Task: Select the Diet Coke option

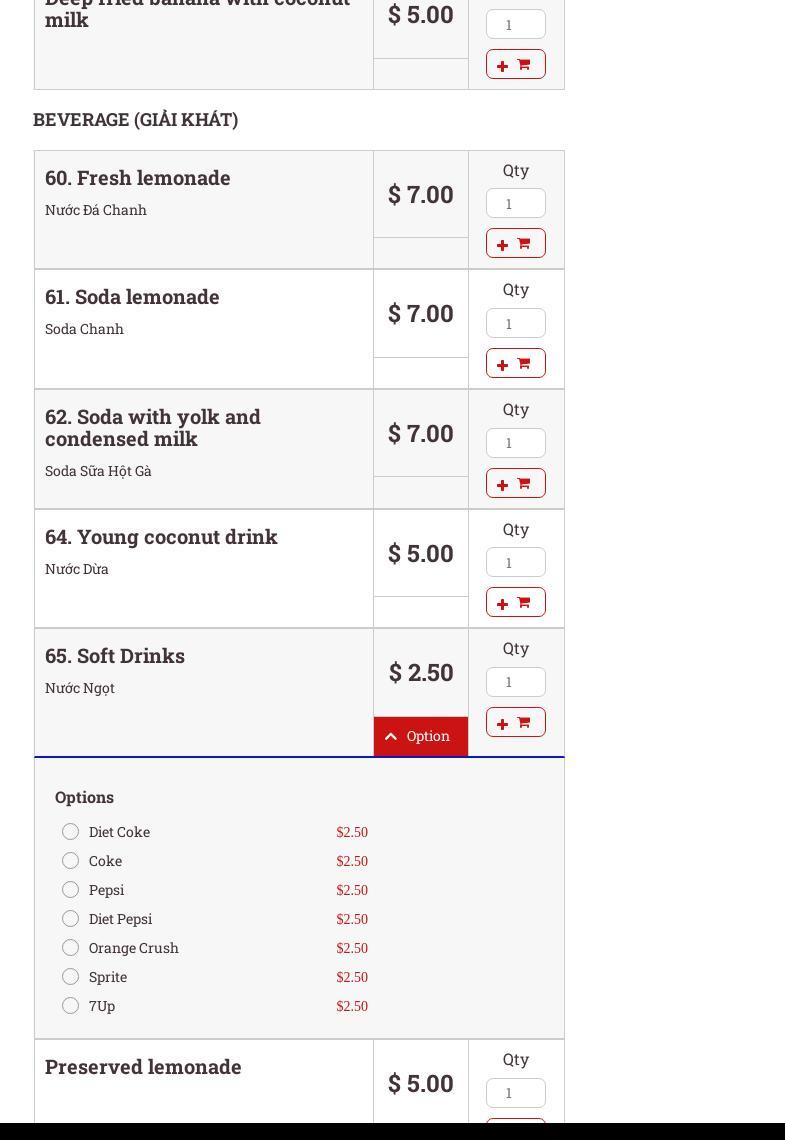Action: point(71,832)
